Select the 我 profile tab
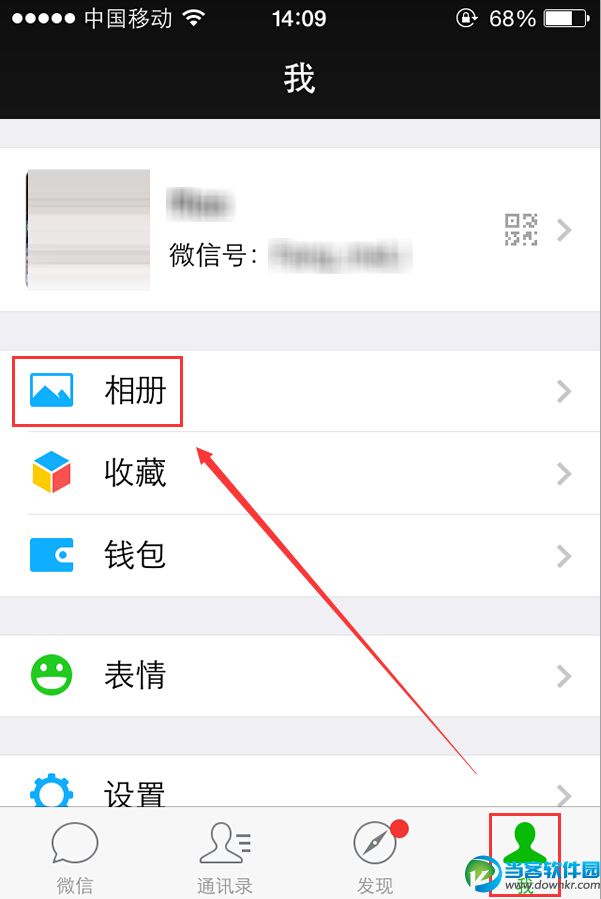Screen dimensions: 601x899 click(524, 853)
